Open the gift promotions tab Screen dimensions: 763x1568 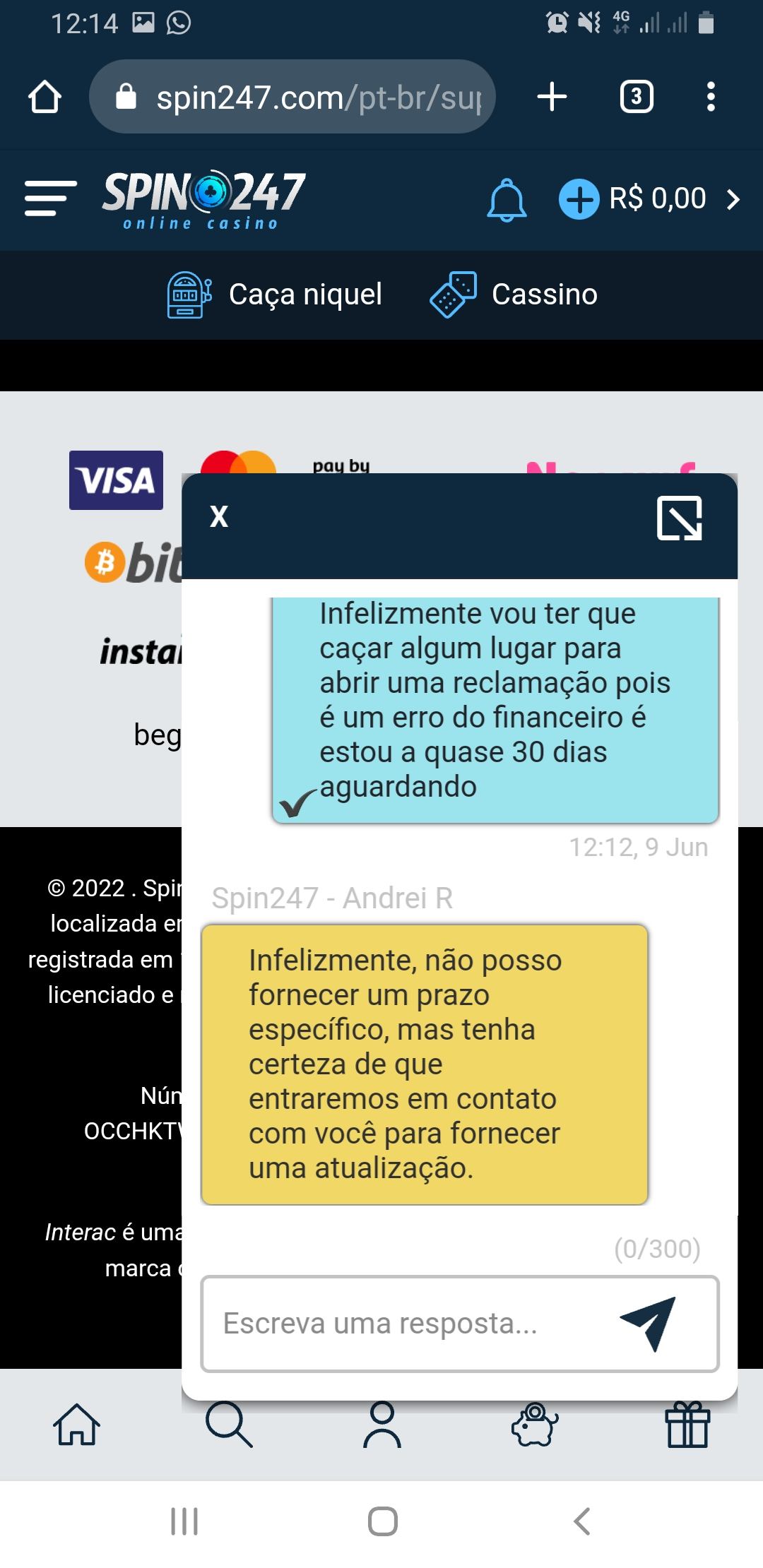(x=687, y=1424)
